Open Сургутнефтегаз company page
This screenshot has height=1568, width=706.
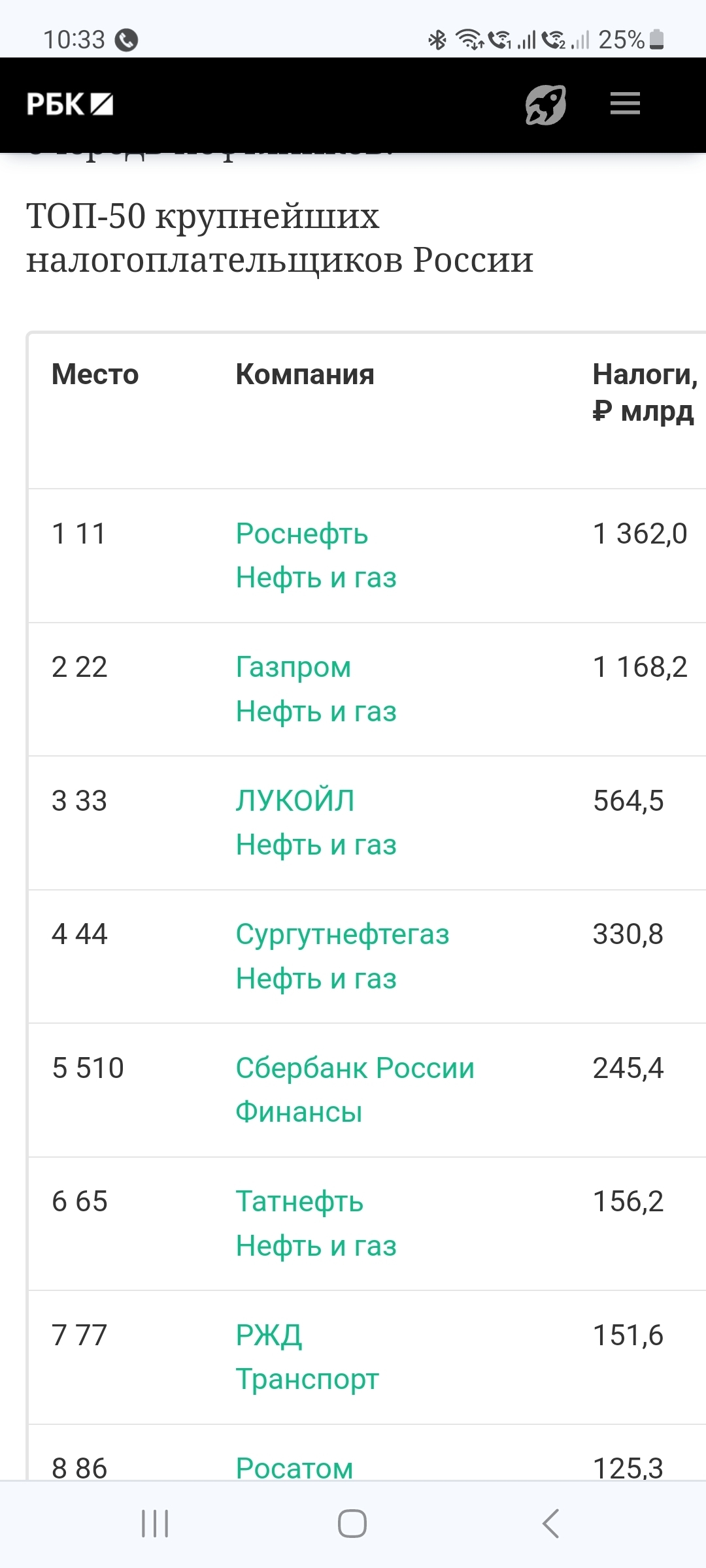point(343,934)
